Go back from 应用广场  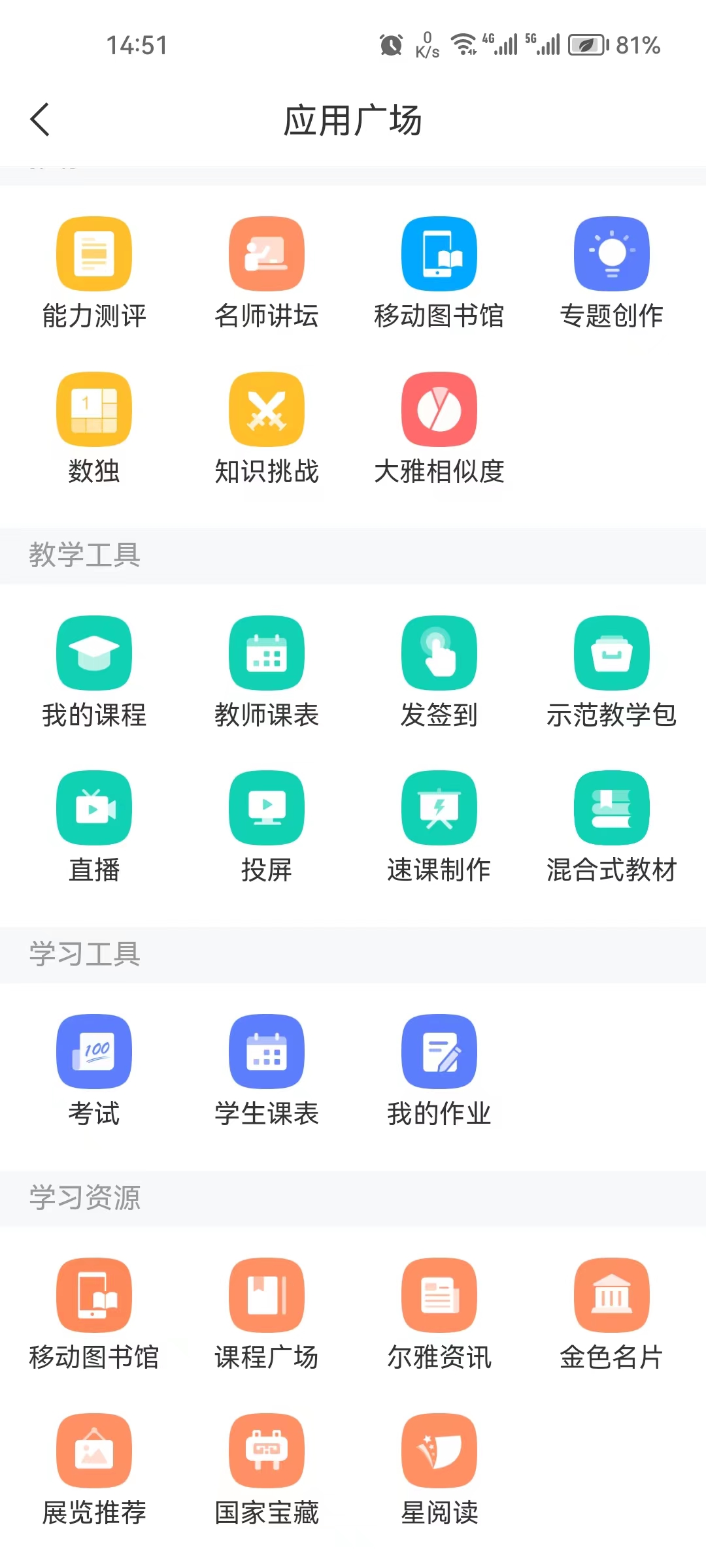click(40, 120)
